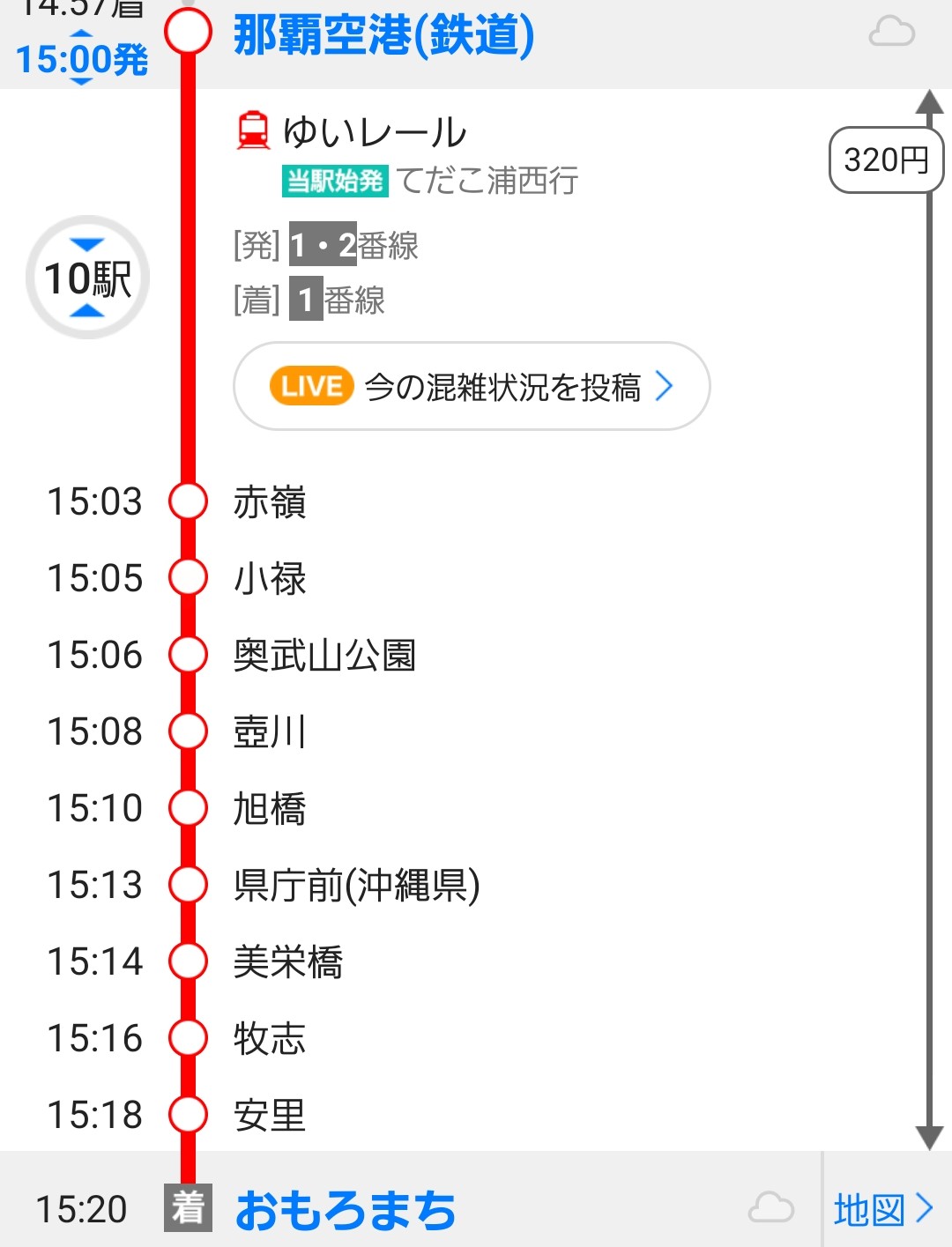Check weather icon beside おもろまち
Viewport: 952px width, 1247px height.
[770, 1207]
